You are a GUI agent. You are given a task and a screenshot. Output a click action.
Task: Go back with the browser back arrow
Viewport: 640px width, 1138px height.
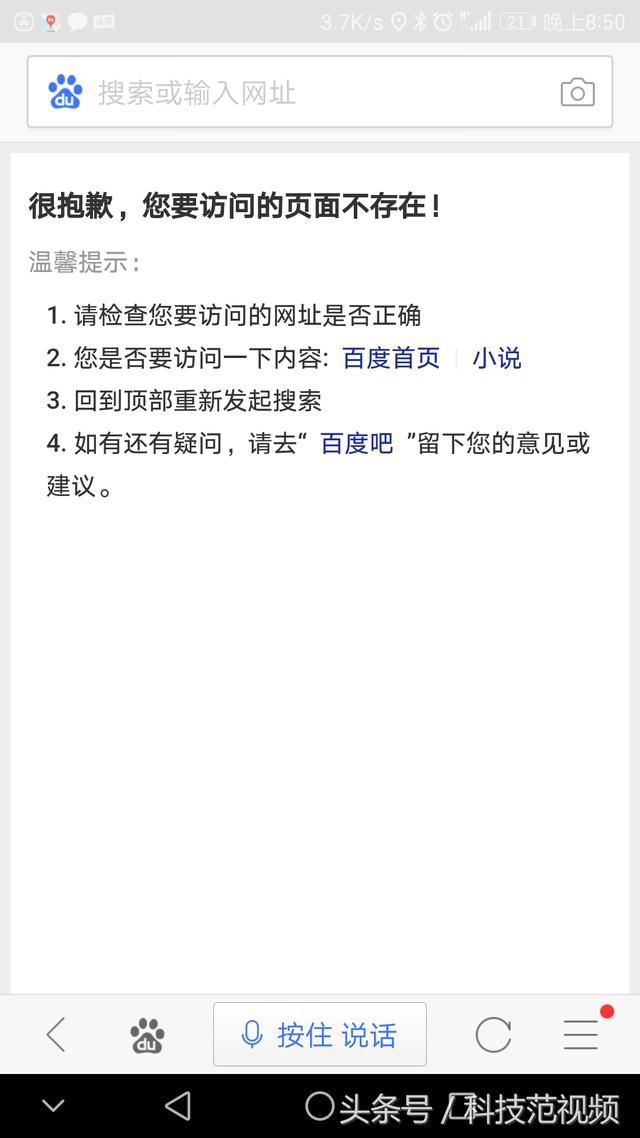tap(56, 1034)
